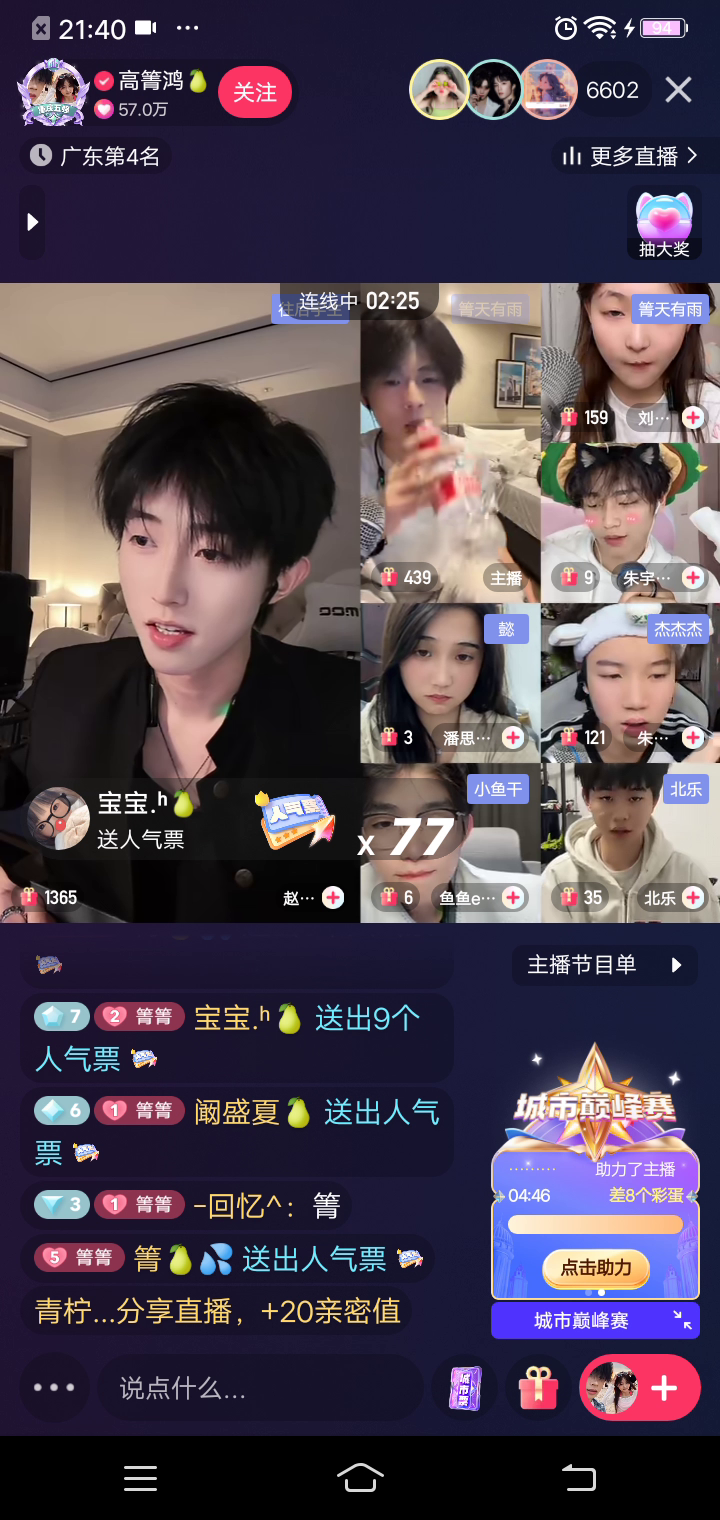The width and height of the screenshot is (720, 1520).
Task: Expand the side panel arrow
Action: click(32, 222)
